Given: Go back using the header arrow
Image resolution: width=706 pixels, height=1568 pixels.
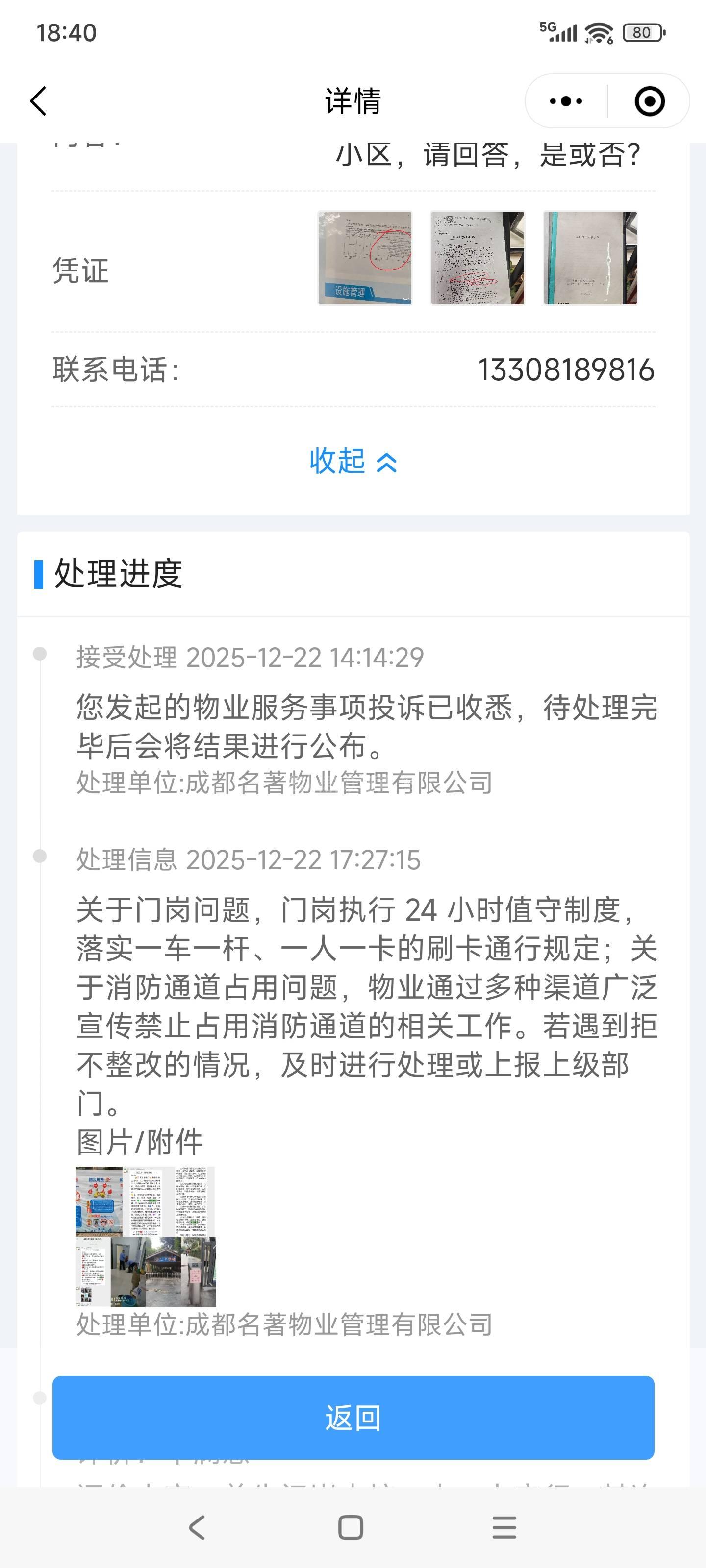Looking at the screenshot, I should (38, 101).
